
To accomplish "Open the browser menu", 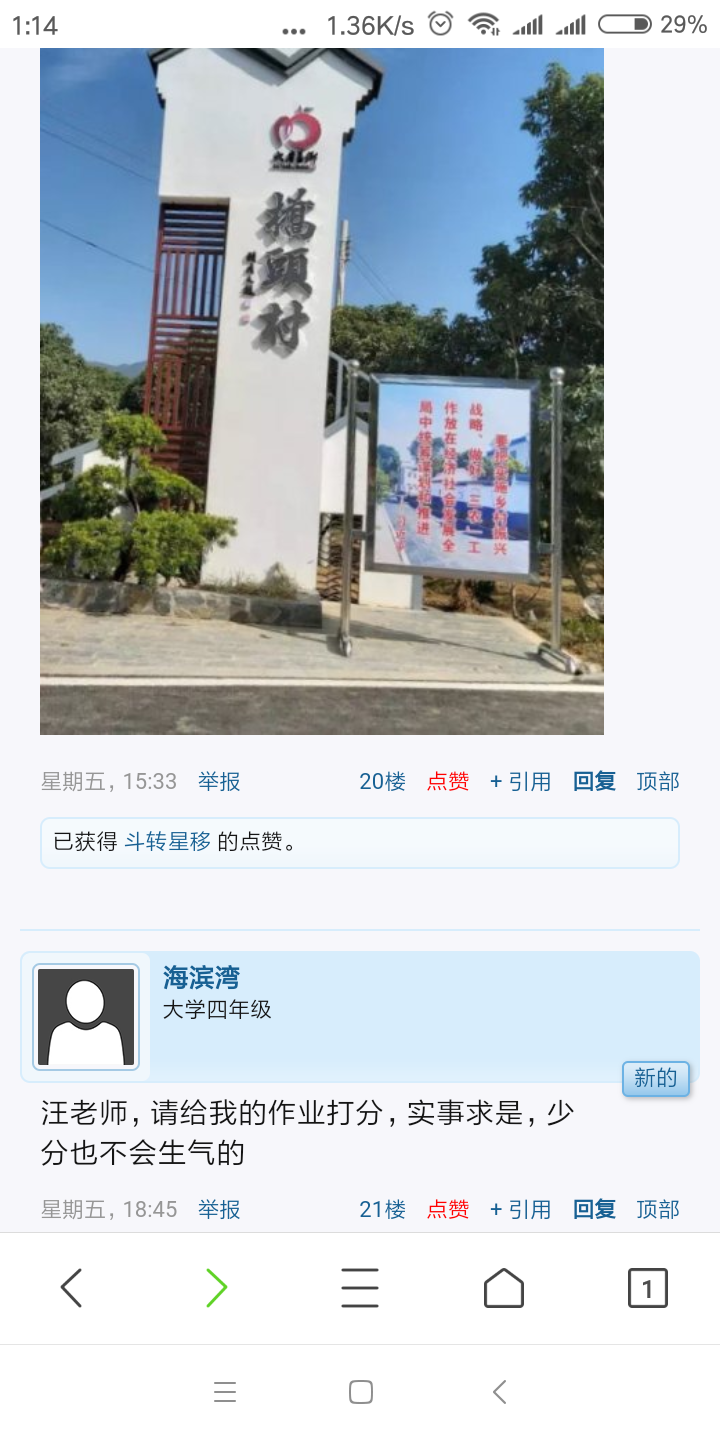I will (x=360, y=1288).
